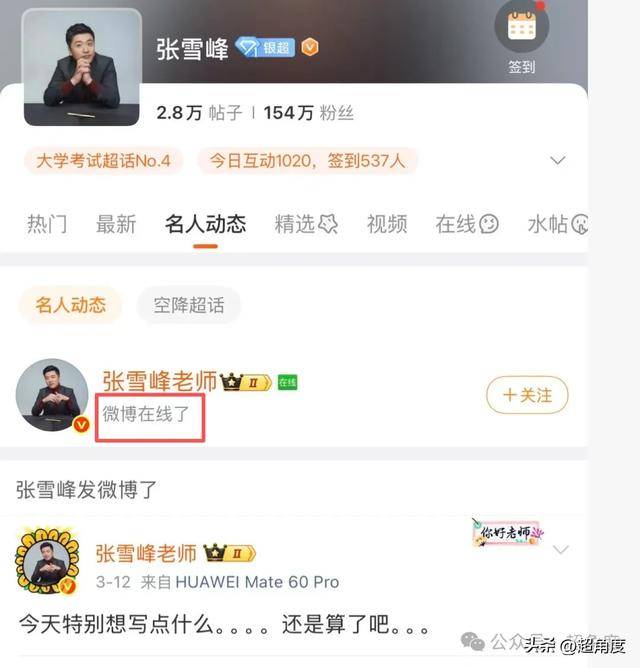Switch to the 热门 tab

(47, 224)
